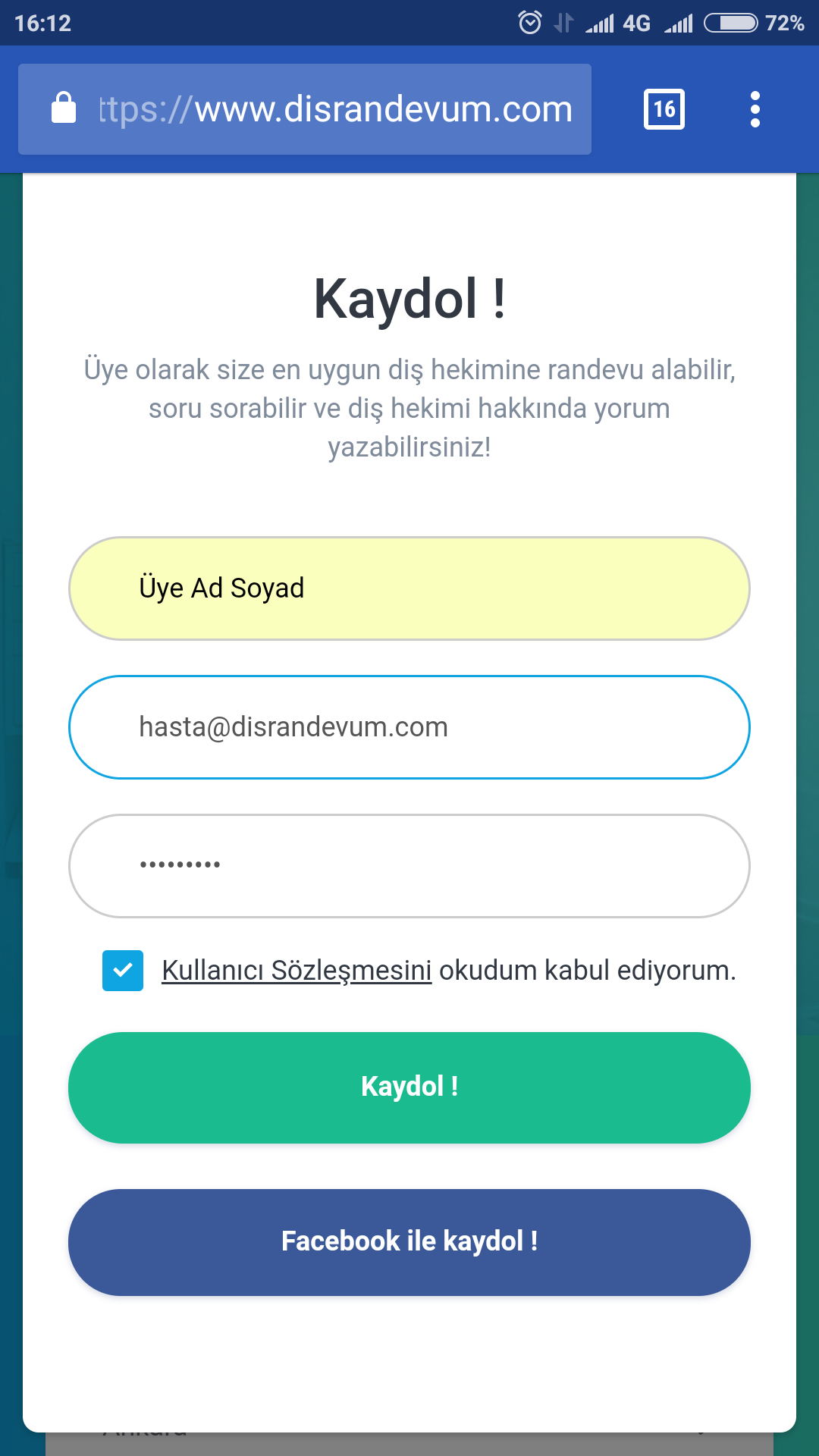Submit with the green Kaydol ! button
The image size is (819, 1456).
click(409, 1087)
